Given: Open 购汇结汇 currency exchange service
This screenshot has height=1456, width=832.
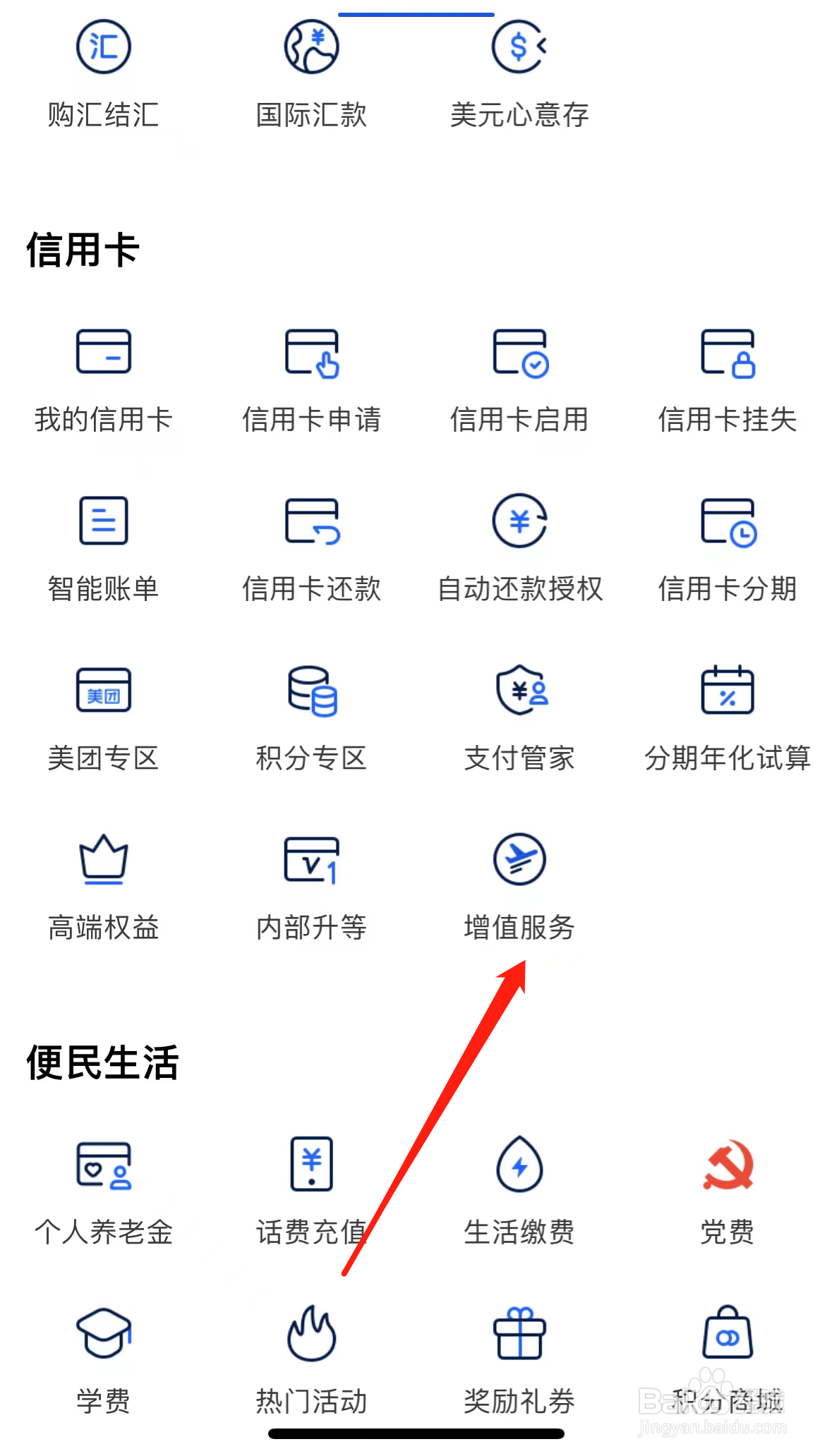Looking at the screenshot, I should pos(102,74).
